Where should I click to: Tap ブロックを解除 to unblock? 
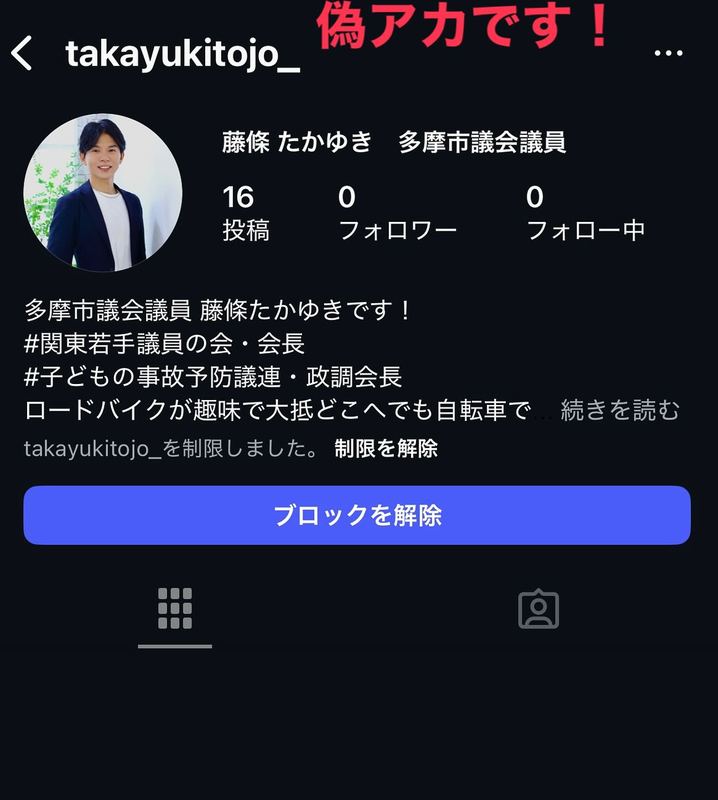point(357,515)
